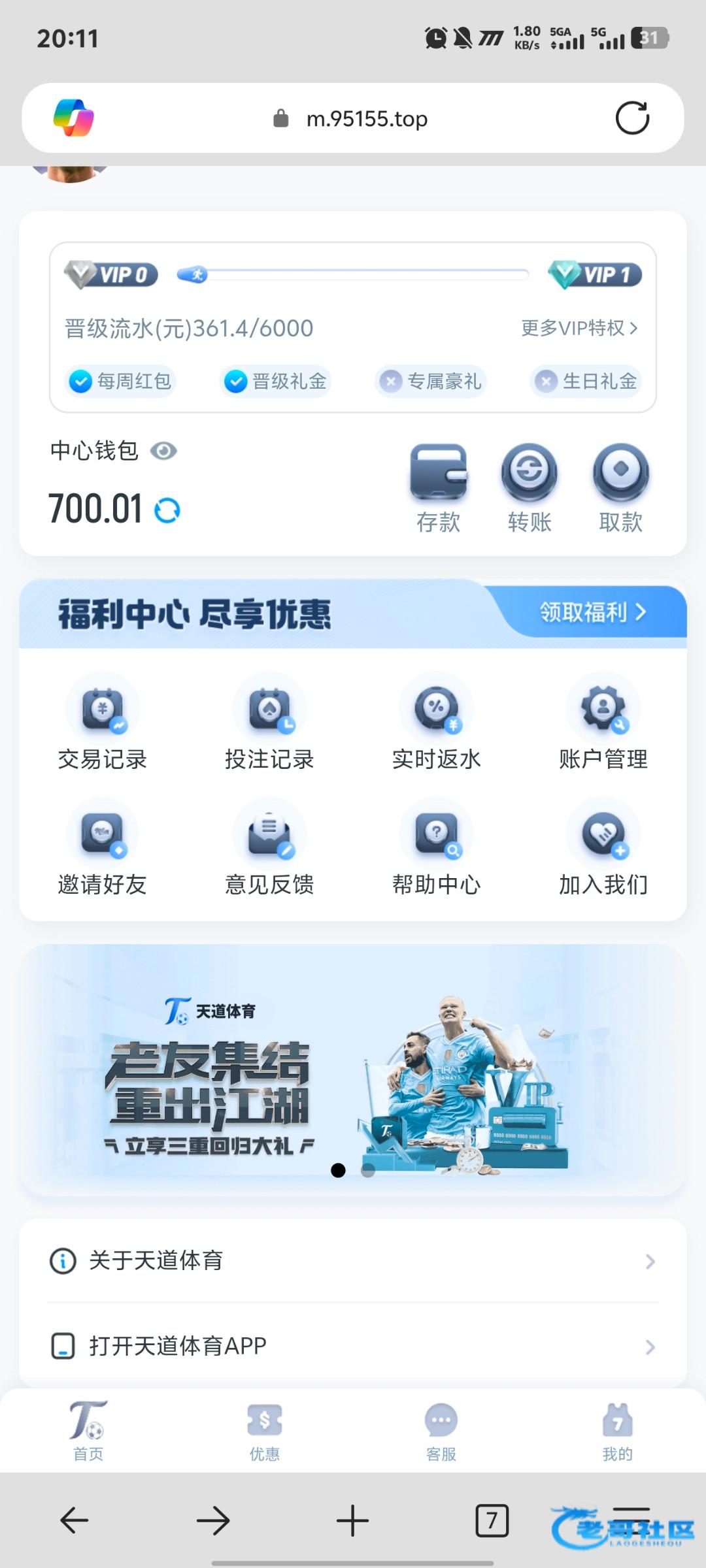This screenshot has height=1568, width=706.
Task: Open the 打开天道体育APP row
Action: 353,1346
